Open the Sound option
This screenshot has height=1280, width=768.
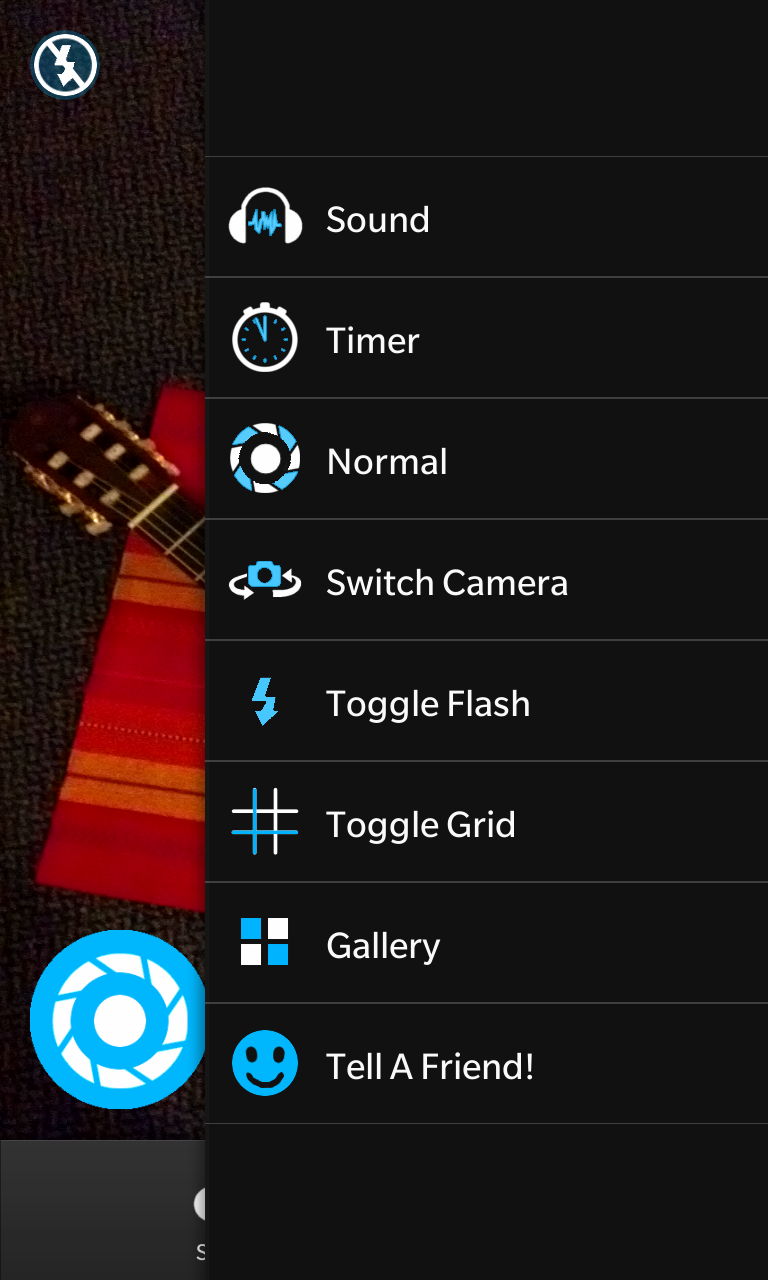click(x=486, y=217)
